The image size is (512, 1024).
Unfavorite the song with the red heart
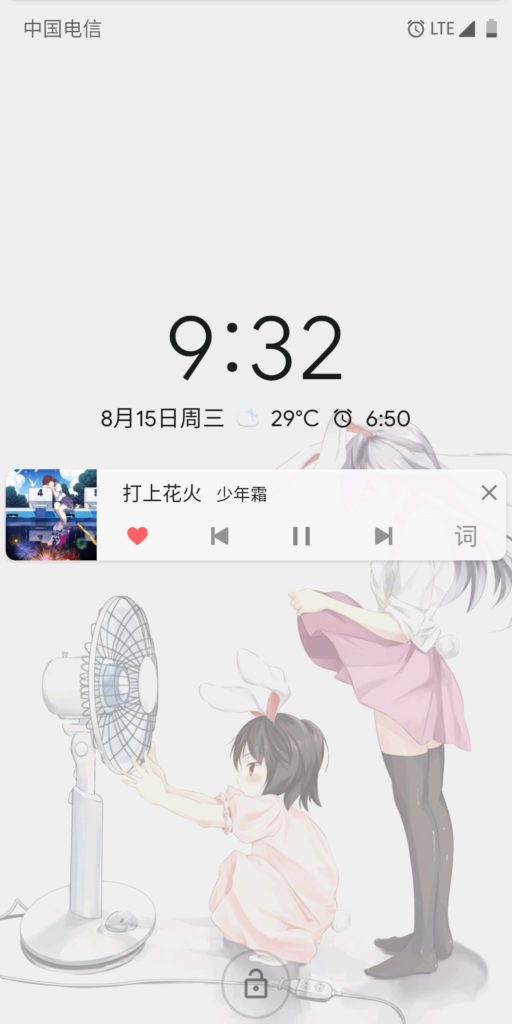(x=137, y=536)
